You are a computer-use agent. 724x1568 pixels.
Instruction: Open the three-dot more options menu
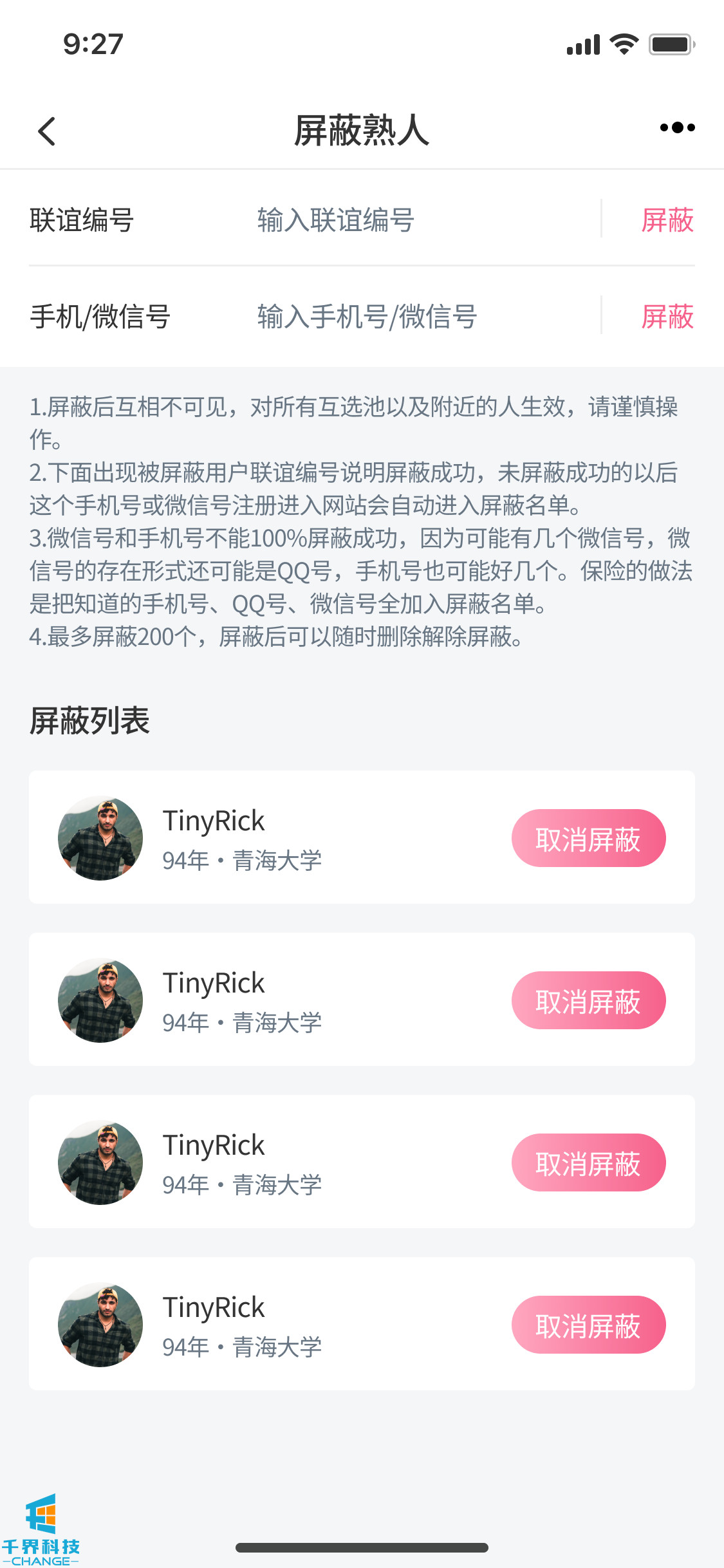[677, 128]
